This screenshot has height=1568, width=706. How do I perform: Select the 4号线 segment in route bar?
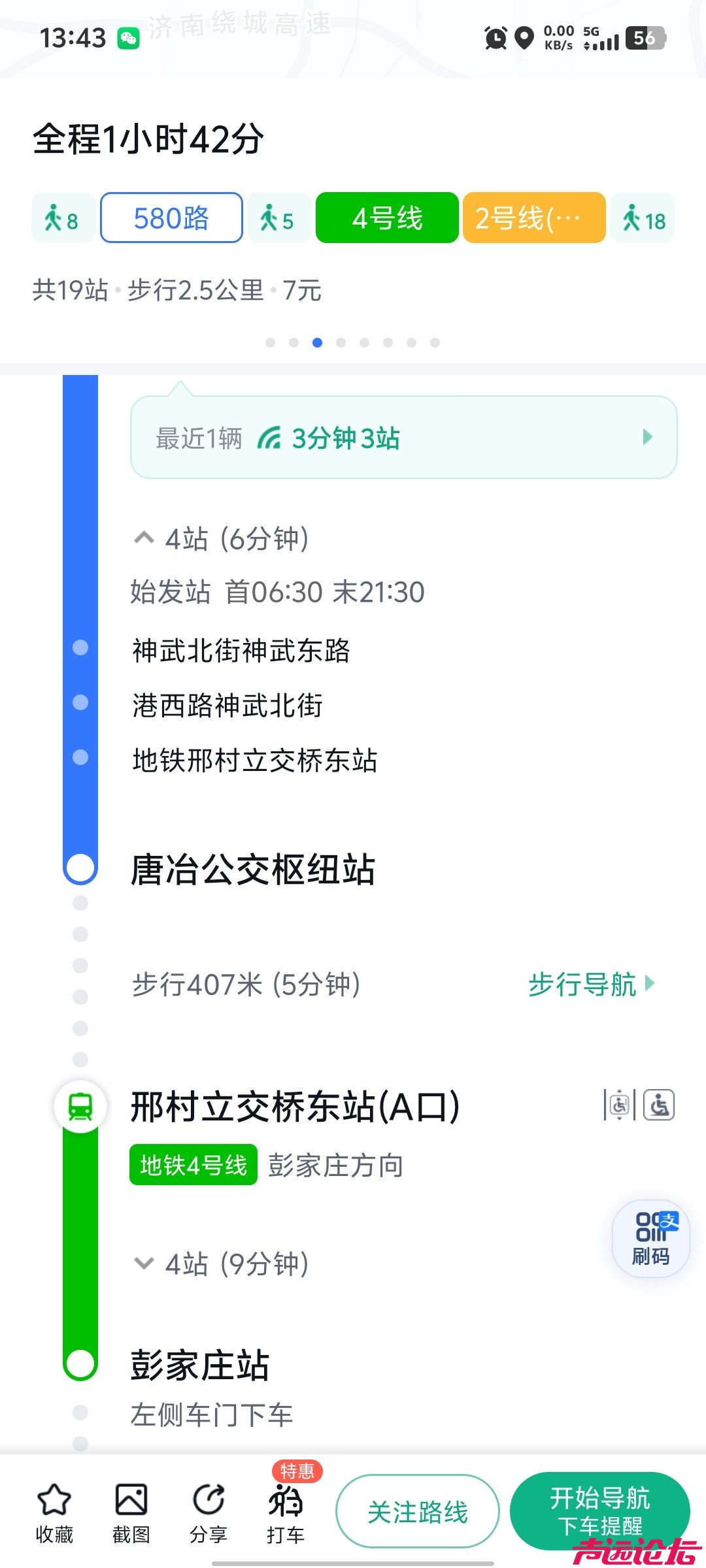pyautogui.click(x=386, y=218)
